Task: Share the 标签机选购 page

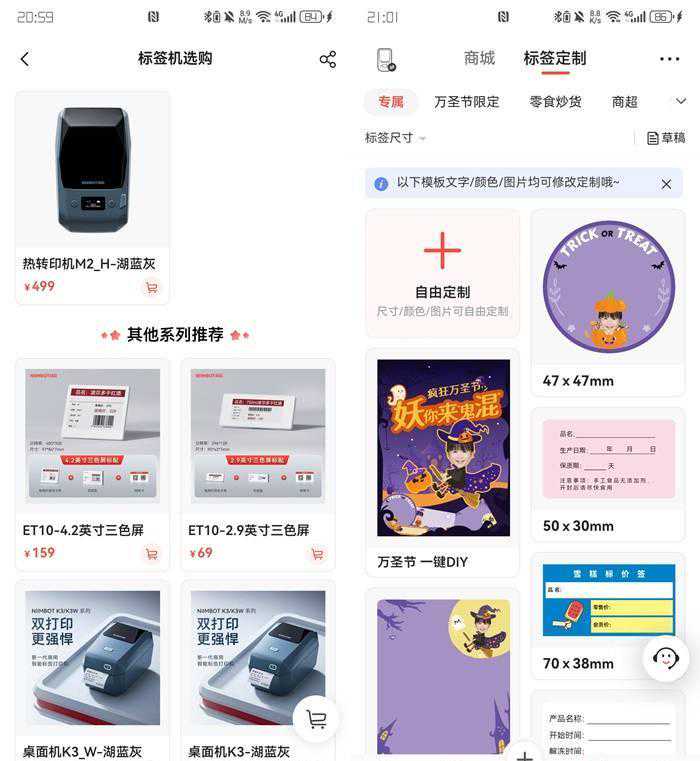Action: [x=327, y=59]
